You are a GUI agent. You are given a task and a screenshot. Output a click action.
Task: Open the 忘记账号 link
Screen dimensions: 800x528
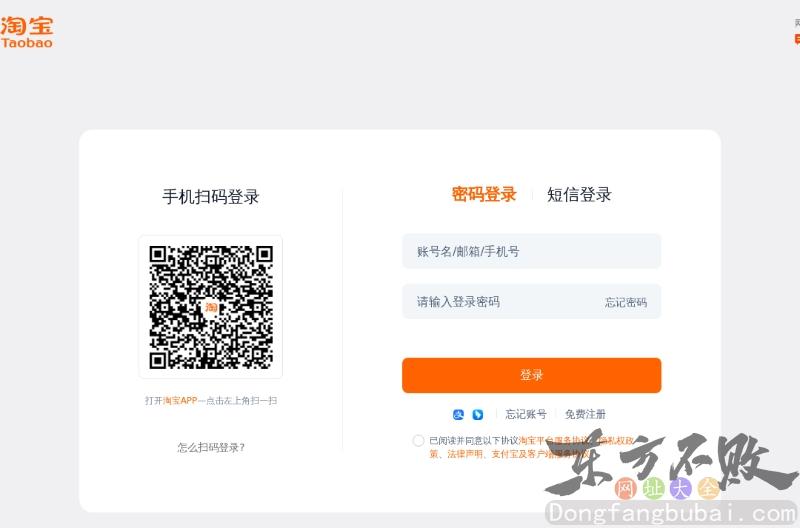(525, 414)
